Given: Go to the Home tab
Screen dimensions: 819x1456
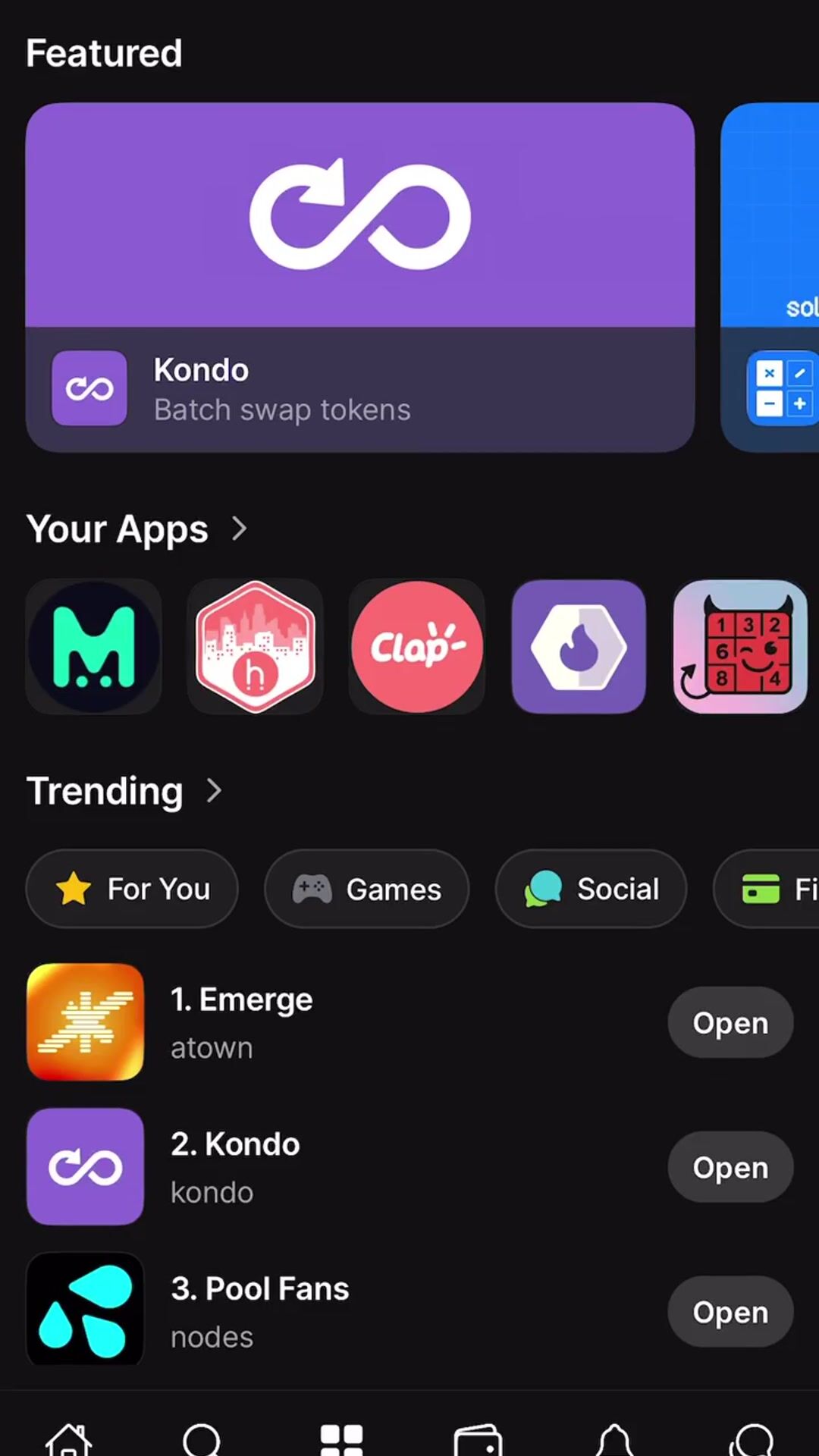Looking at the screenshot, I should pyautogui.click(x=69, y=1439).
